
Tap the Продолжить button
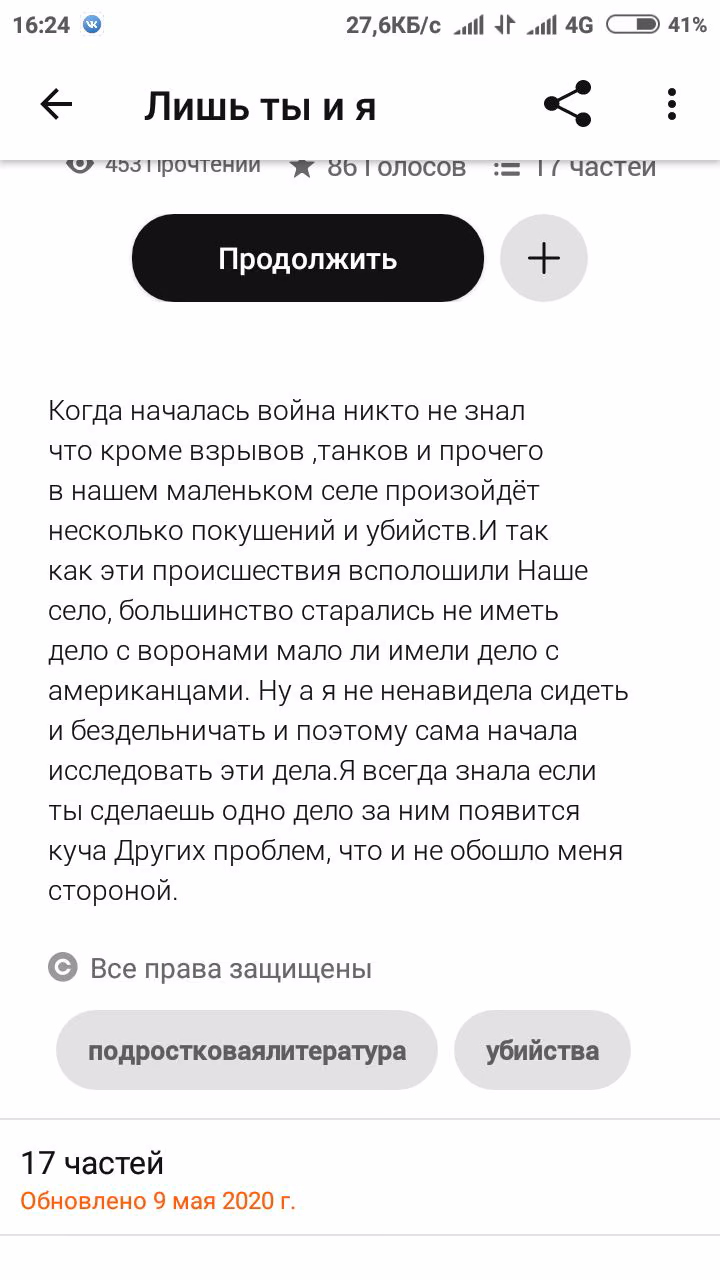tap(308, 259)
